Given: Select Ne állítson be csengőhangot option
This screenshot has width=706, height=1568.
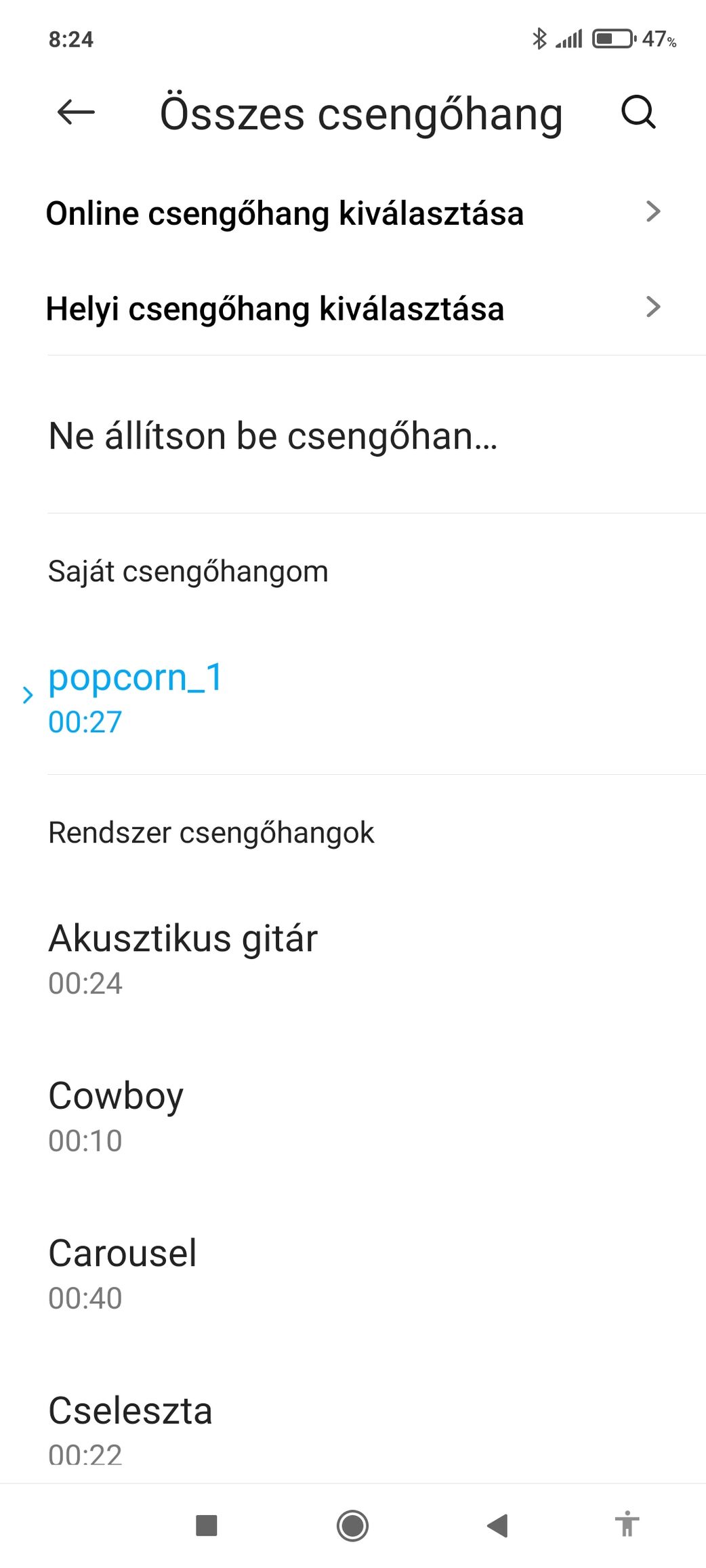Looking at the screenshot, I should (x=353, y=435).
